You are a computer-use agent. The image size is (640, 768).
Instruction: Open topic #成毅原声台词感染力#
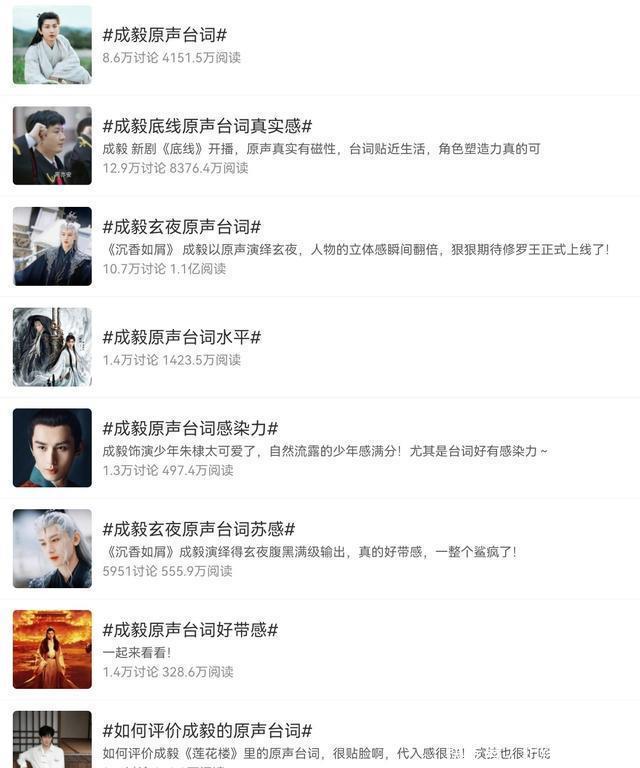coord(190,428)
